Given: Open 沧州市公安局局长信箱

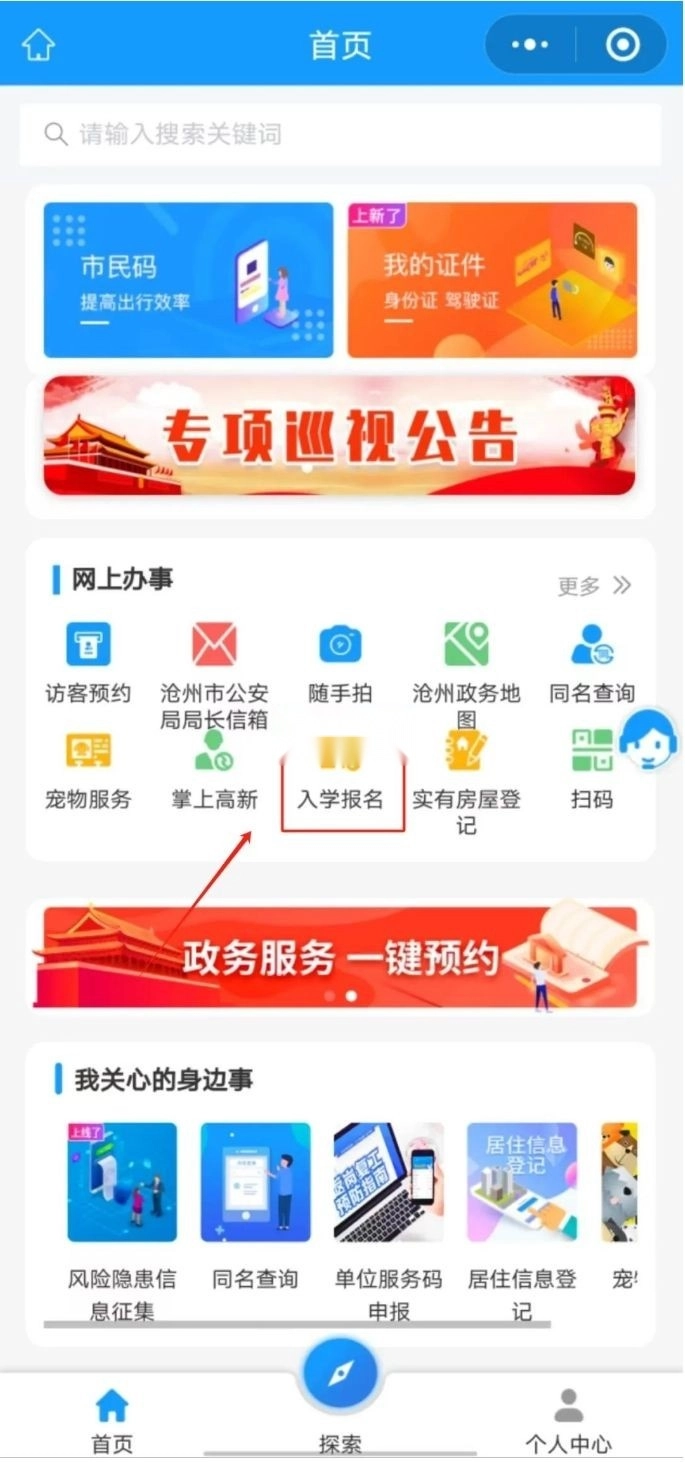Looking at the screenshot, I should coord(214,672).
